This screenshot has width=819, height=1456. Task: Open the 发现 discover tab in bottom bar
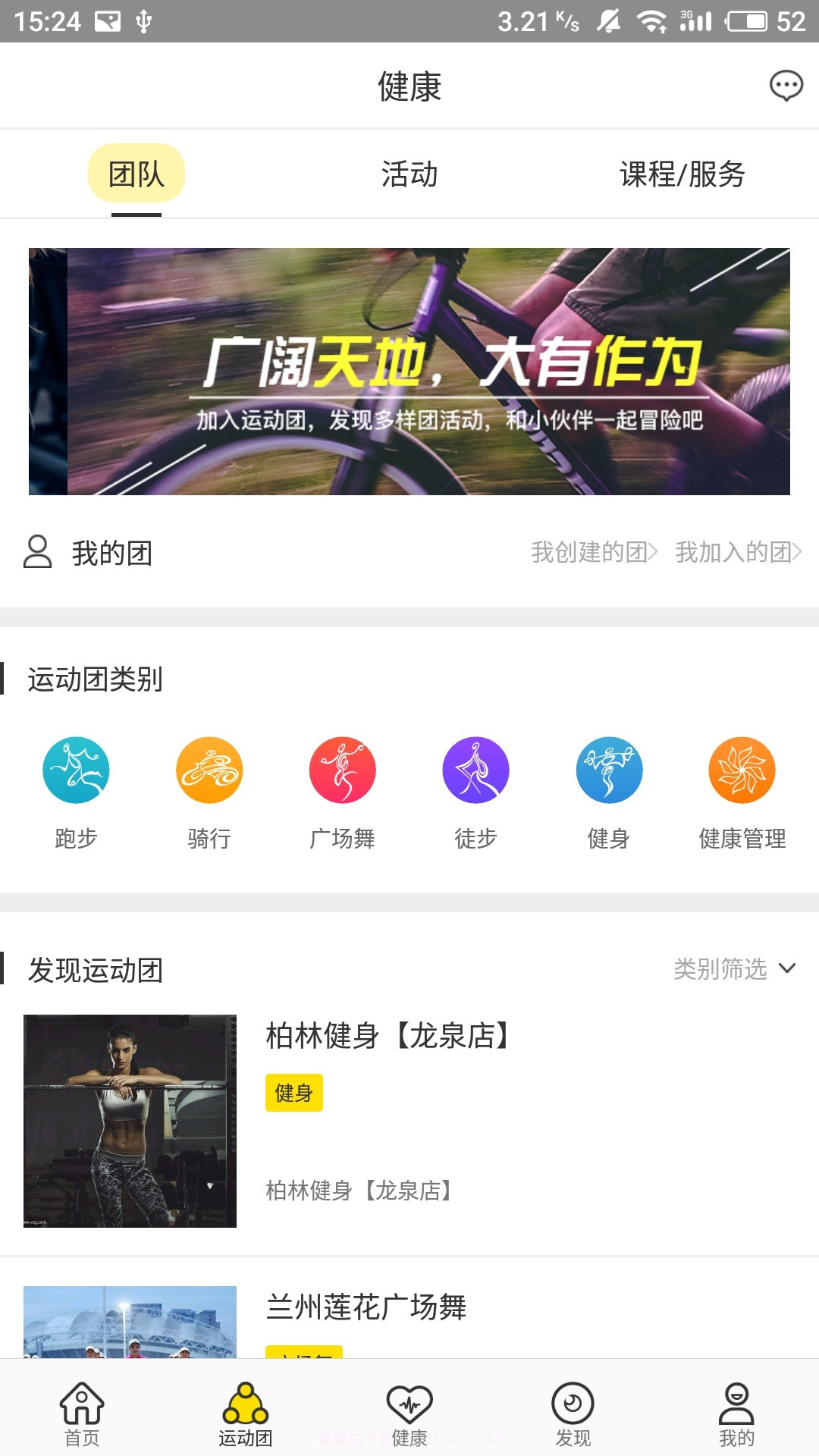[x=573, y=1410]
